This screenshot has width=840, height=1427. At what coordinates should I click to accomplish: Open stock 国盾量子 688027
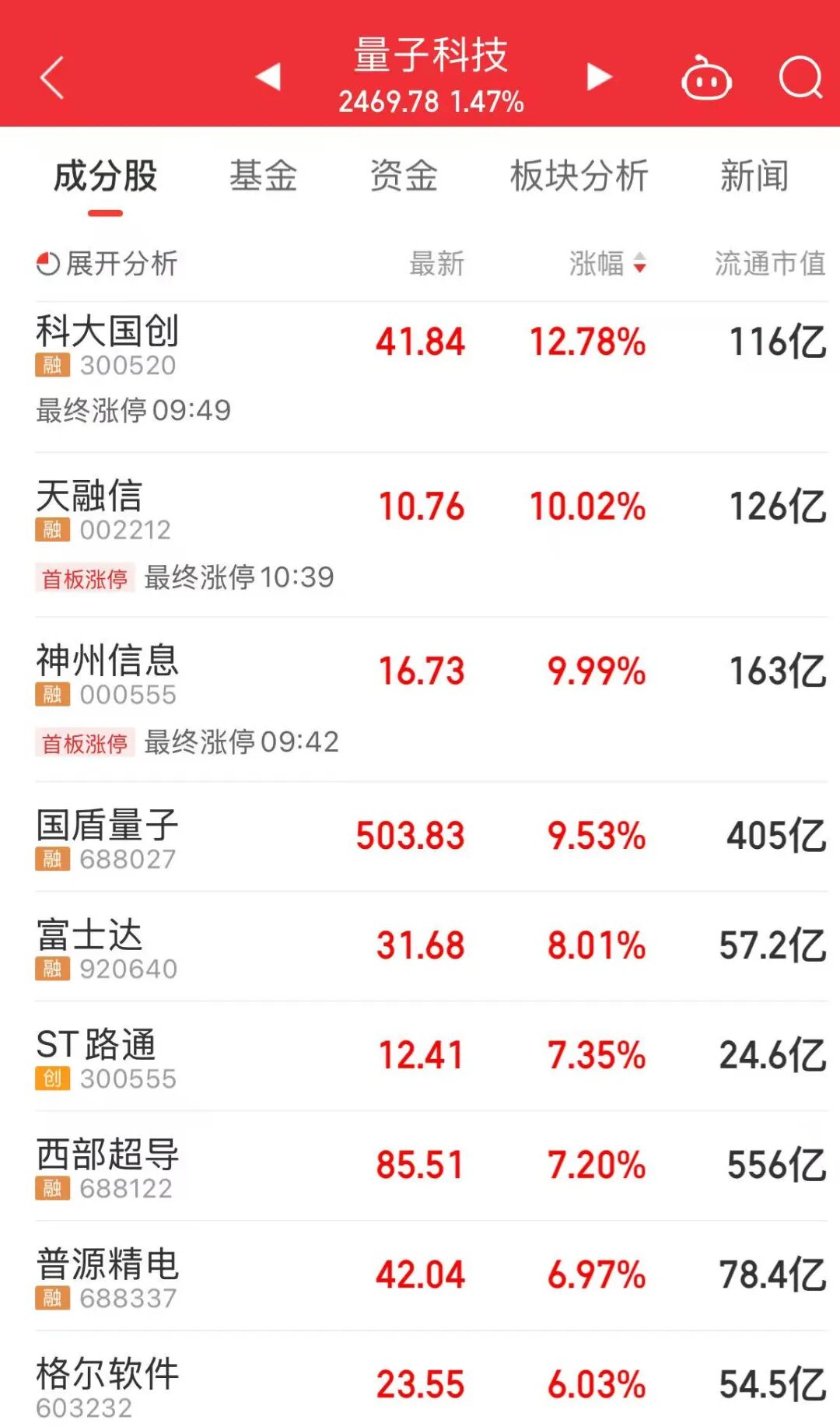pyautogui.click(x=109, y=836)
